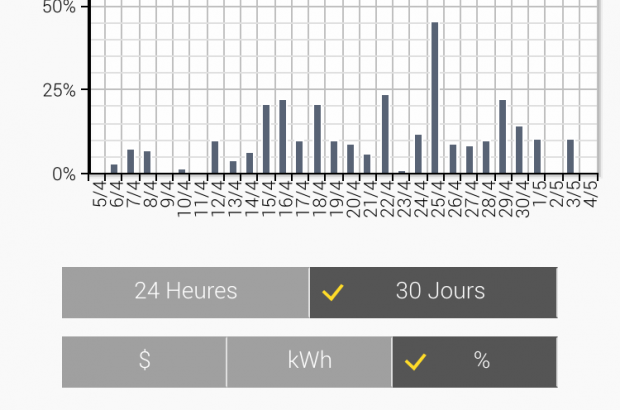
Task: Switch to the 24 Heures view
Action: tap(186, 292)
